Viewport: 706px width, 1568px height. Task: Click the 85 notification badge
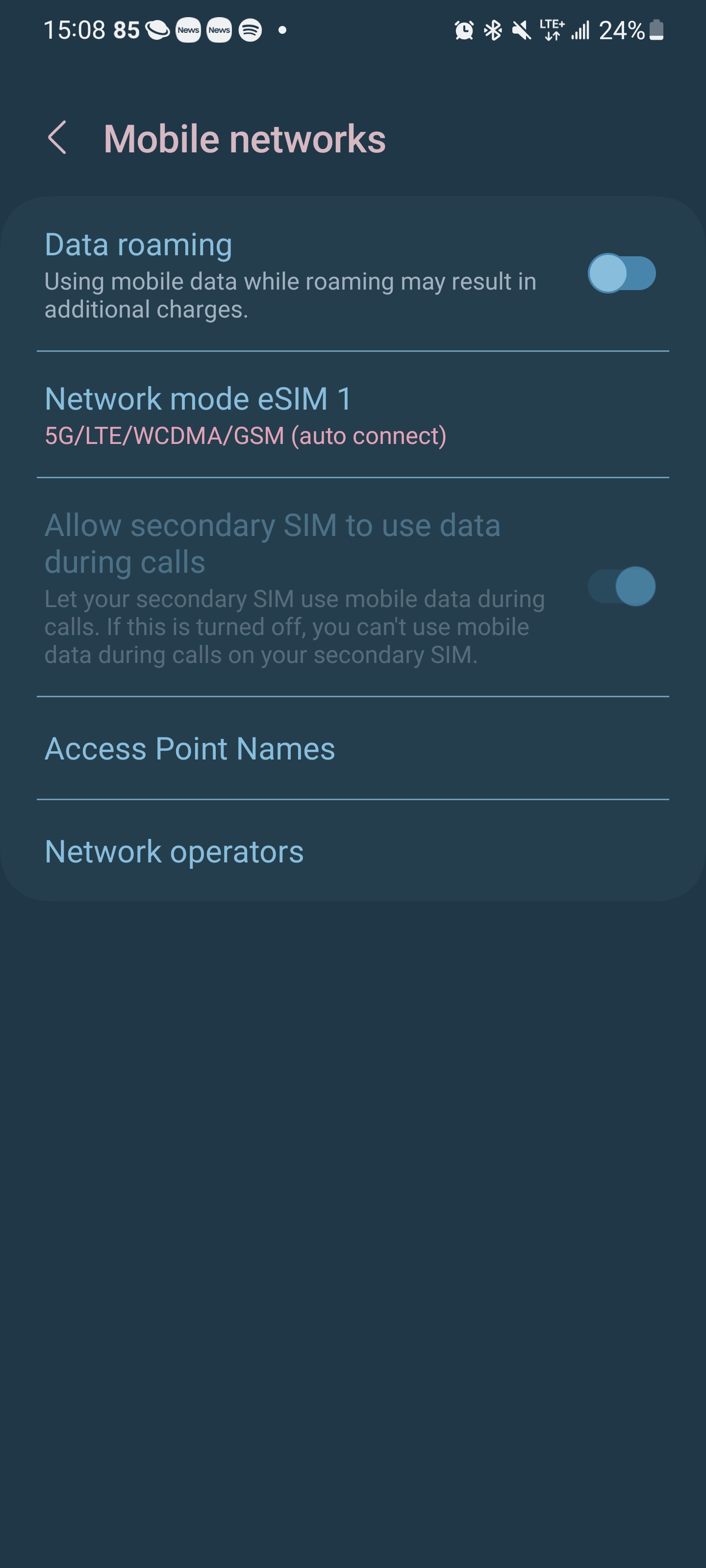126,29
